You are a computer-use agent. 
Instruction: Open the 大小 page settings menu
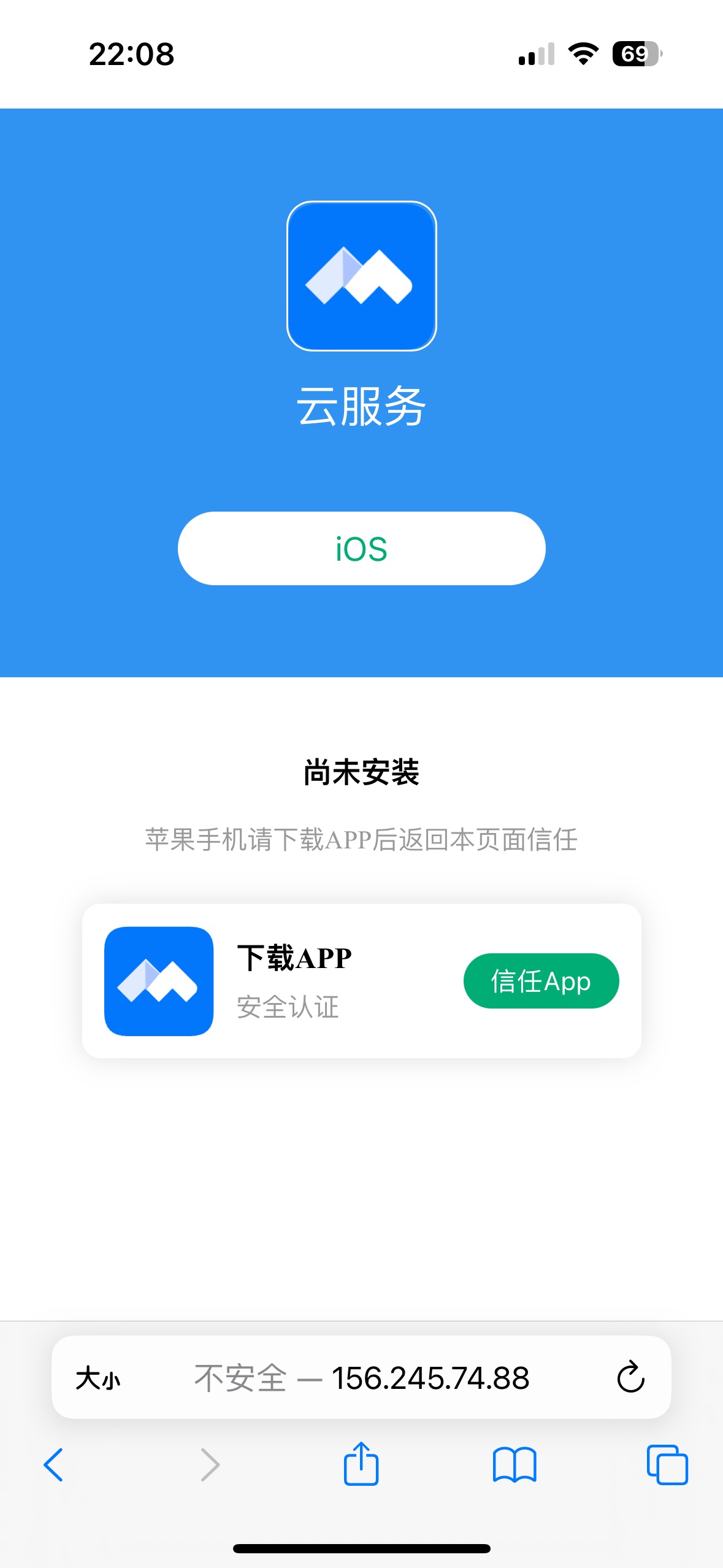point(98,1378)
